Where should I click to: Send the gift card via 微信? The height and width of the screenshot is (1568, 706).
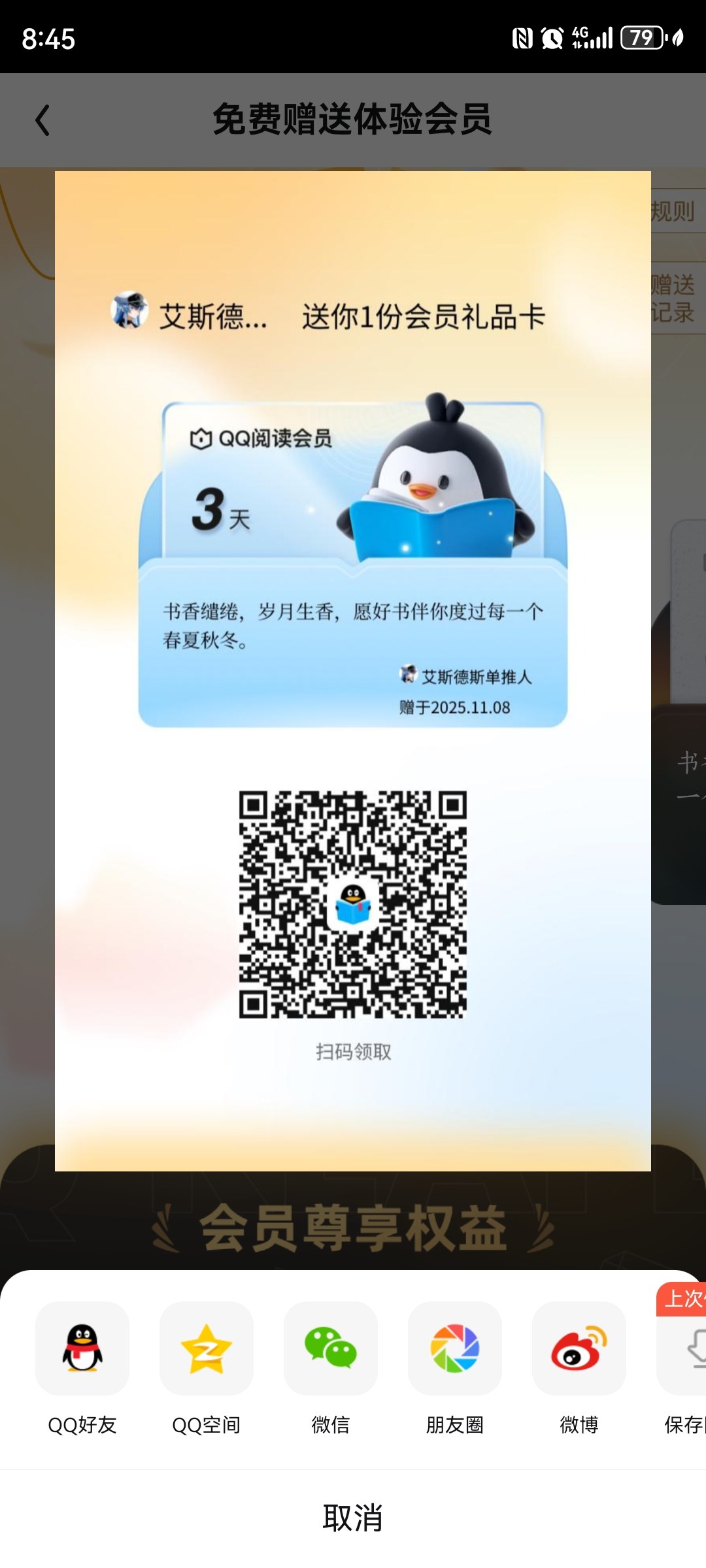[x=331, y=1348]
